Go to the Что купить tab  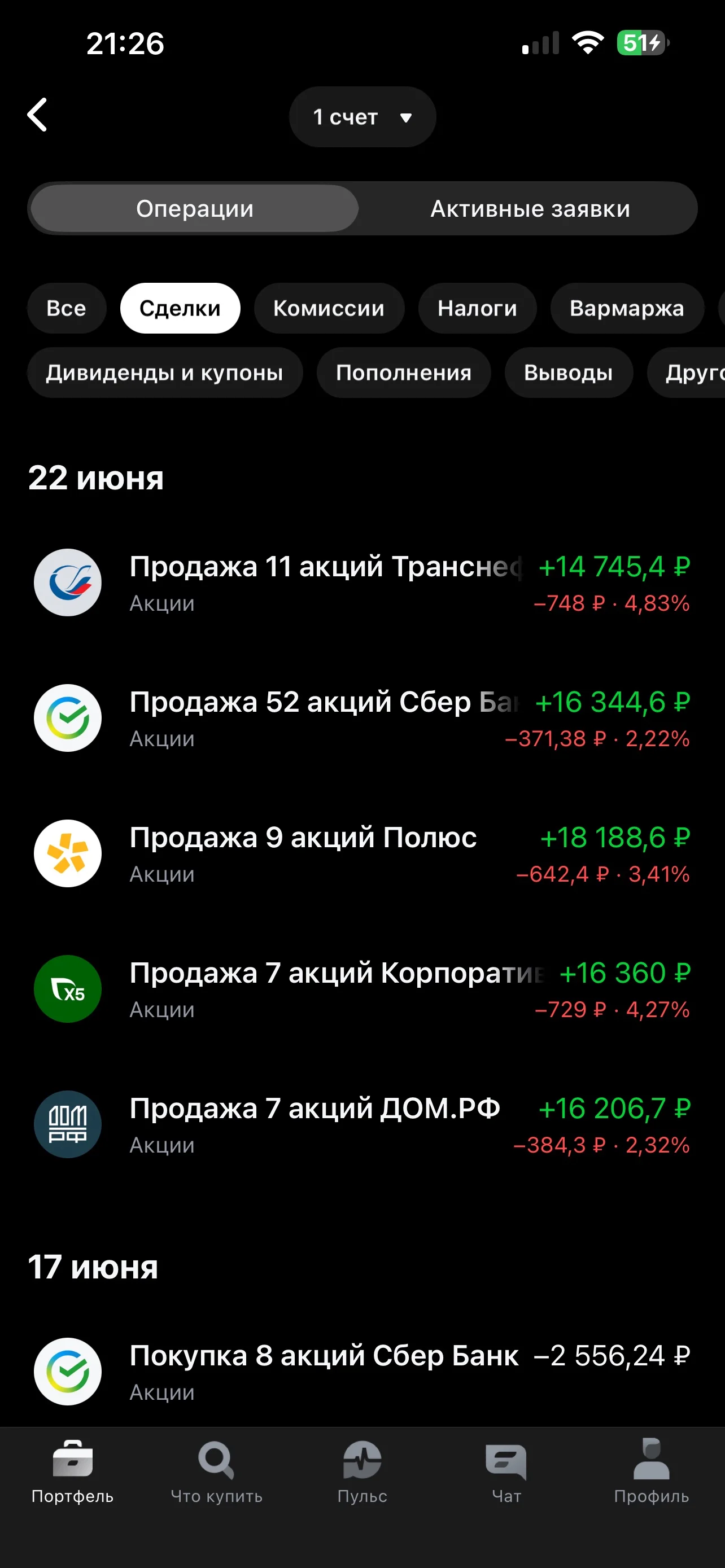[x=217, y=1472]
